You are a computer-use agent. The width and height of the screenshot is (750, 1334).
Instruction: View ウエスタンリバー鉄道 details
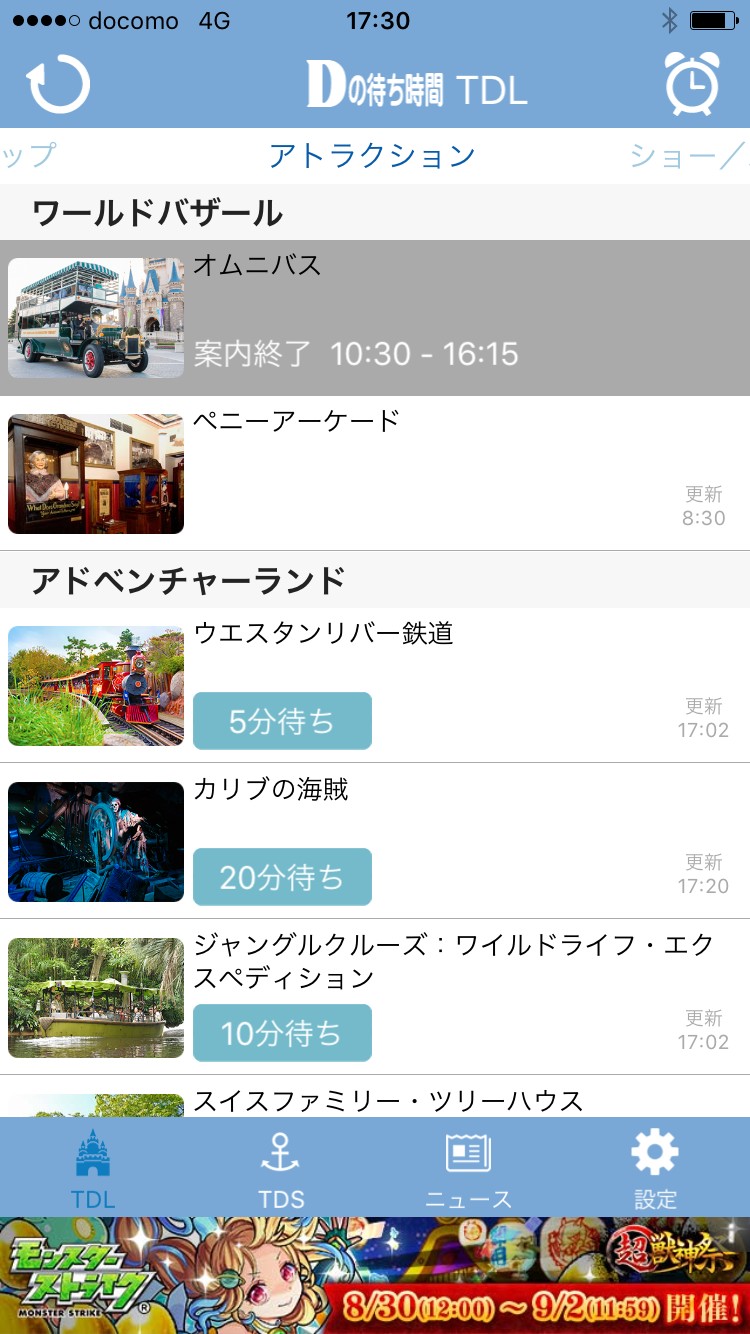click(375, 685)
